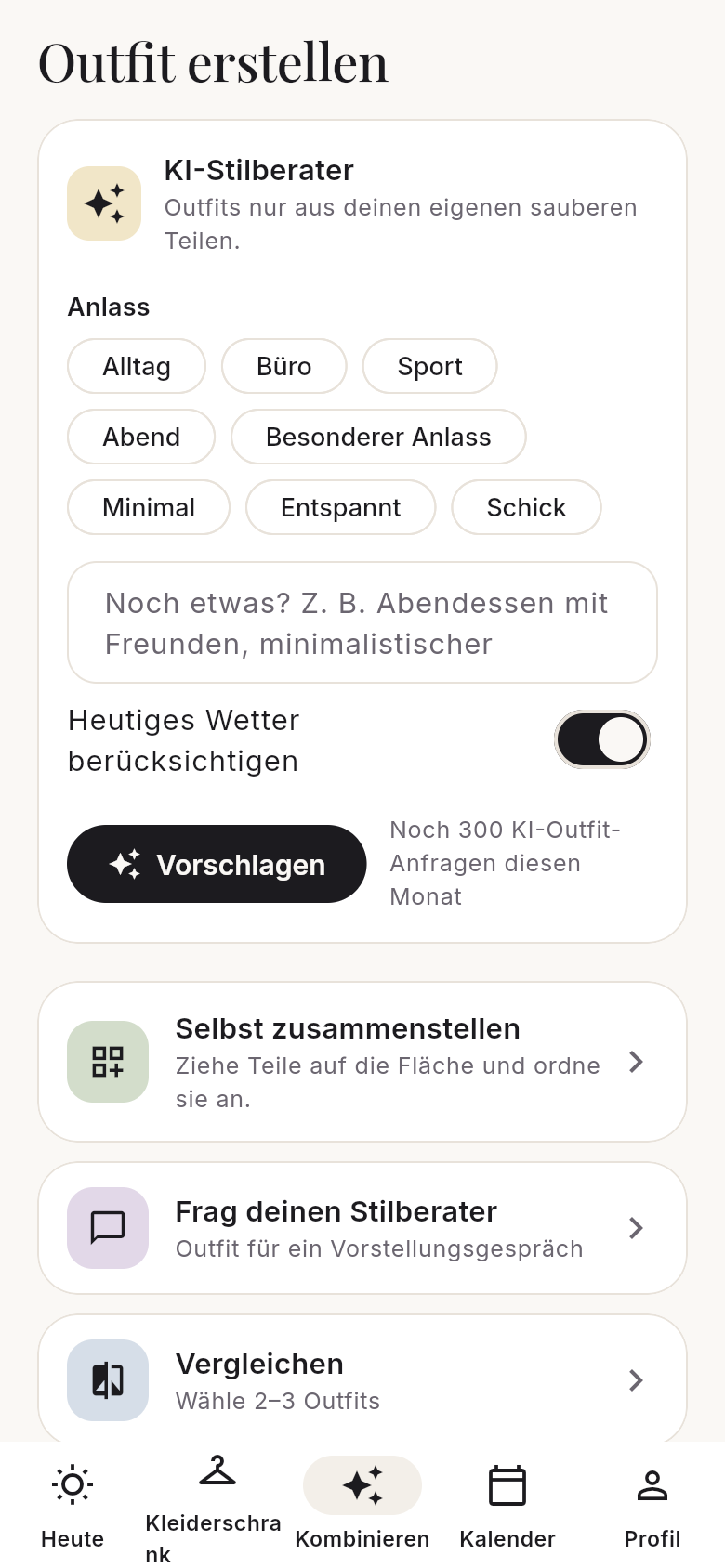
Task: Tap the Vorschlagen button
Action: (217, 864)
